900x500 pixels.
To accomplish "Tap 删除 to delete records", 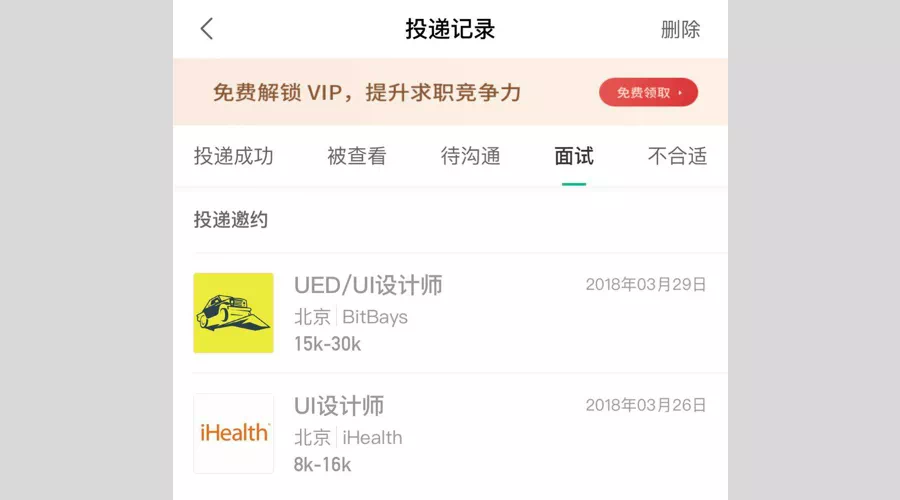I will [x=680, y=29].
